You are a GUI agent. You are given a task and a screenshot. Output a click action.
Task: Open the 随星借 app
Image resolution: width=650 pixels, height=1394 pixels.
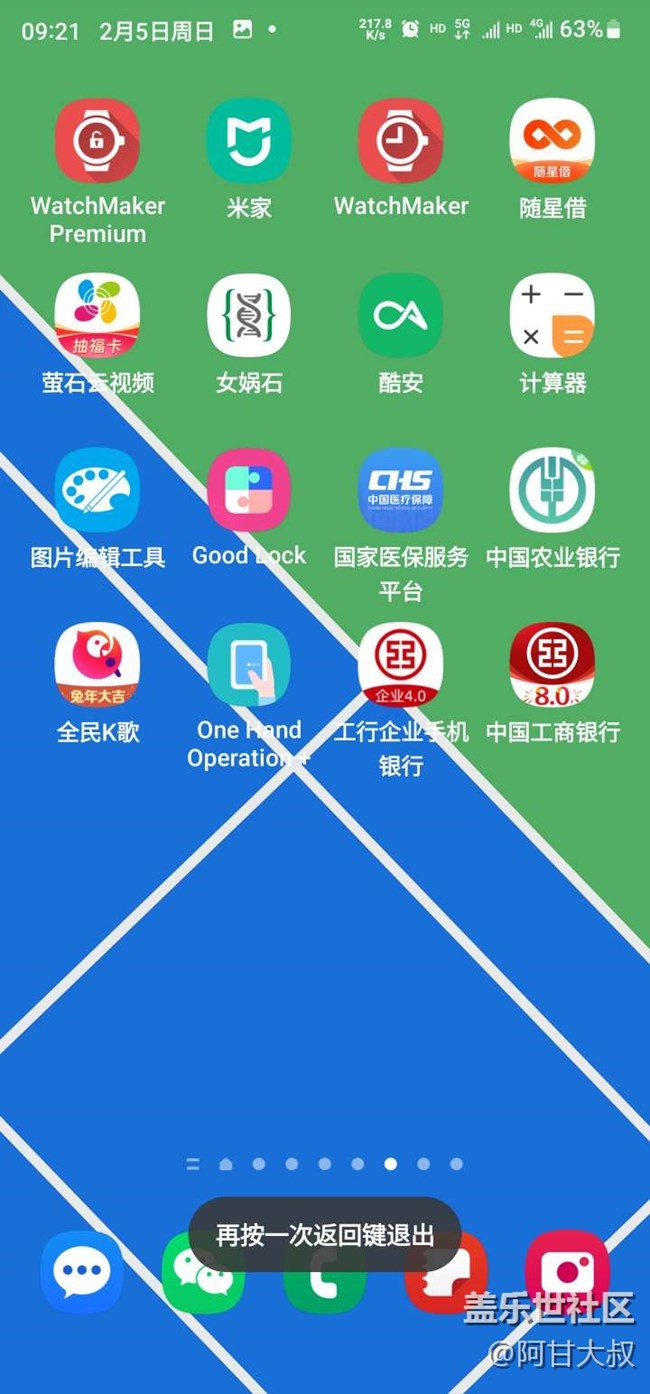(552, 142)
